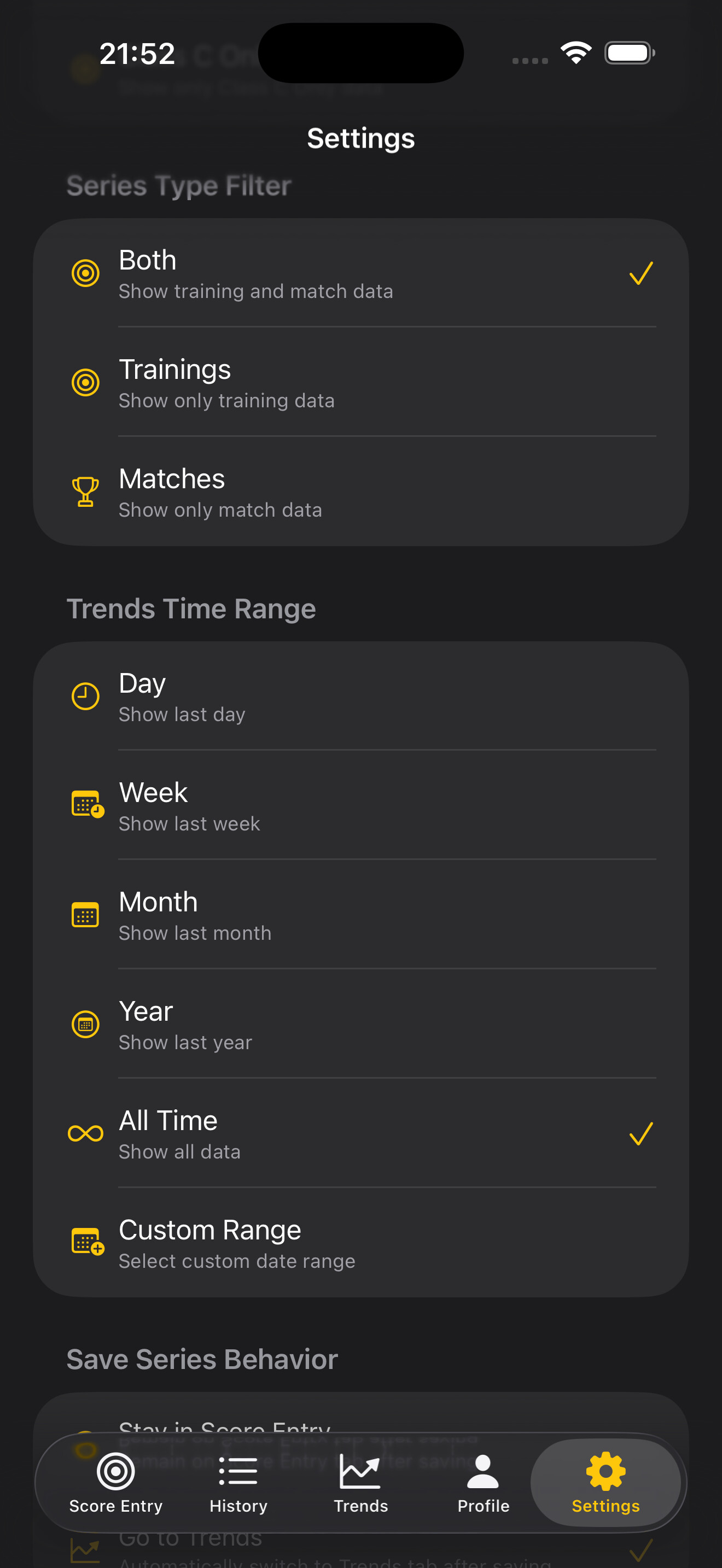The image size is (722, 1568).
Task: Select All Time range option
Action: click(x=360, y=1133)
